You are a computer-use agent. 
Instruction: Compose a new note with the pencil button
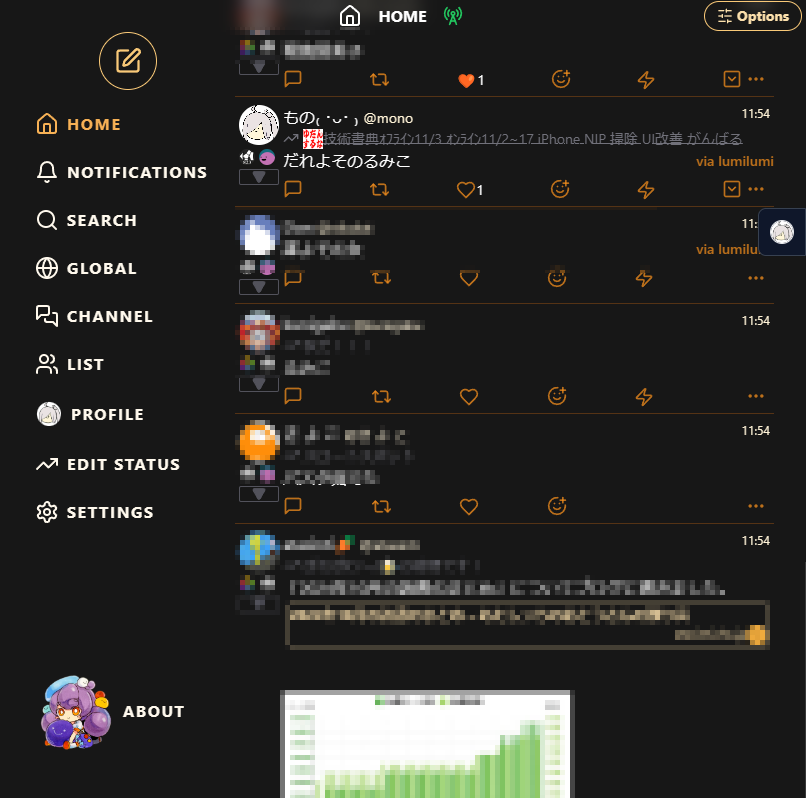127,61
